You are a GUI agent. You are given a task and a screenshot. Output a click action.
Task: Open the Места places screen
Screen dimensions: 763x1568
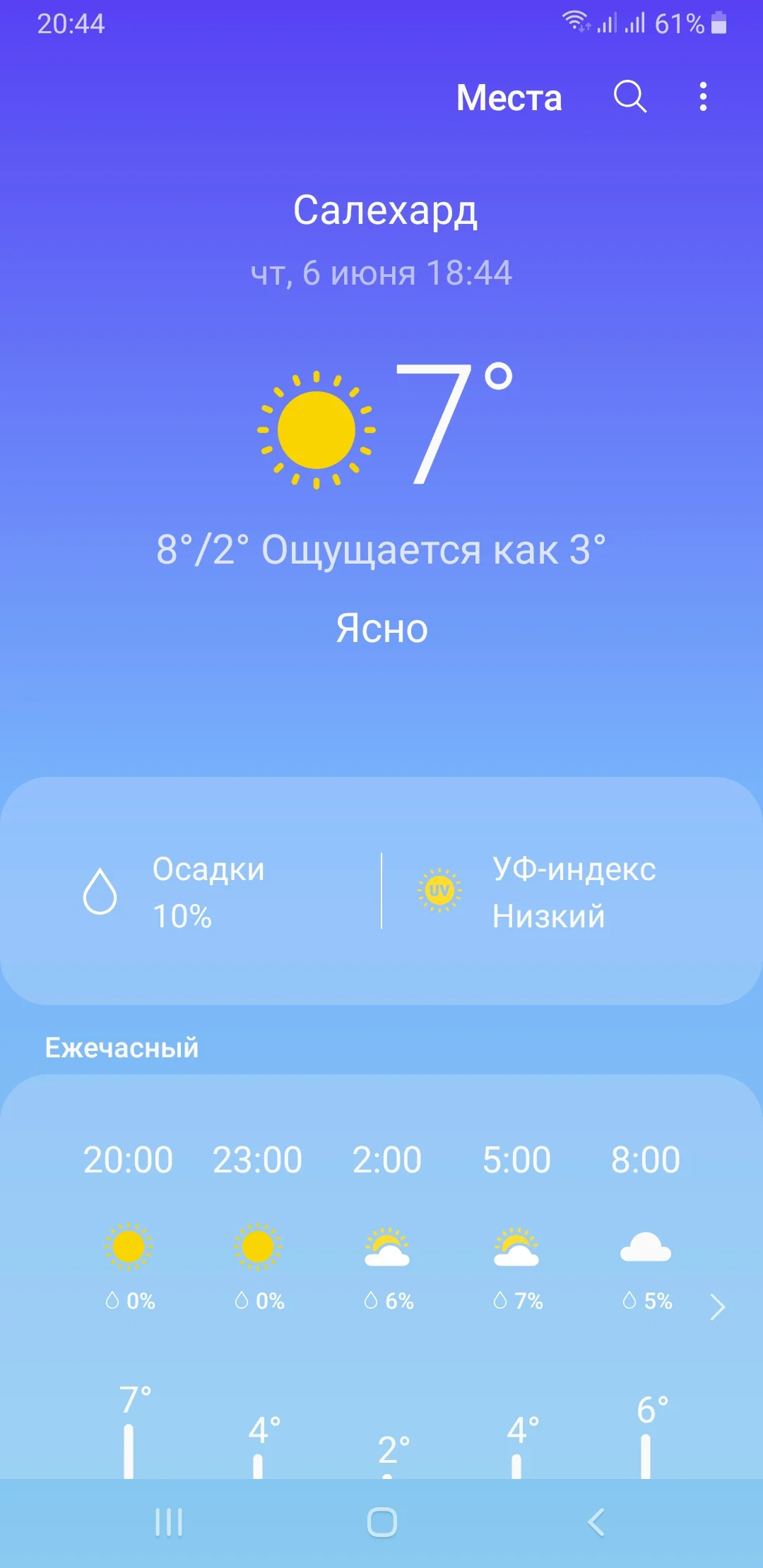(x=509, y=98)
